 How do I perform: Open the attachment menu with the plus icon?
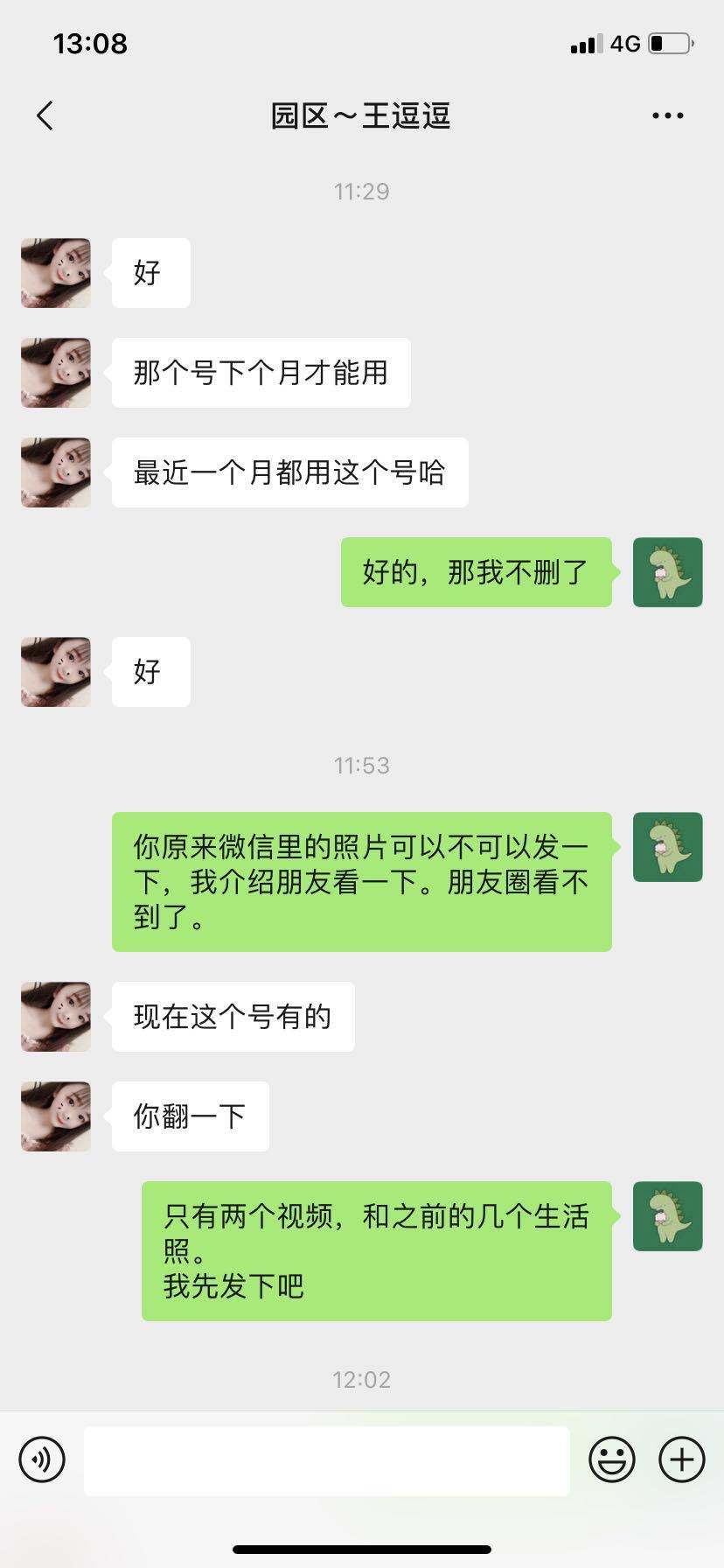tap(680, 1459)
